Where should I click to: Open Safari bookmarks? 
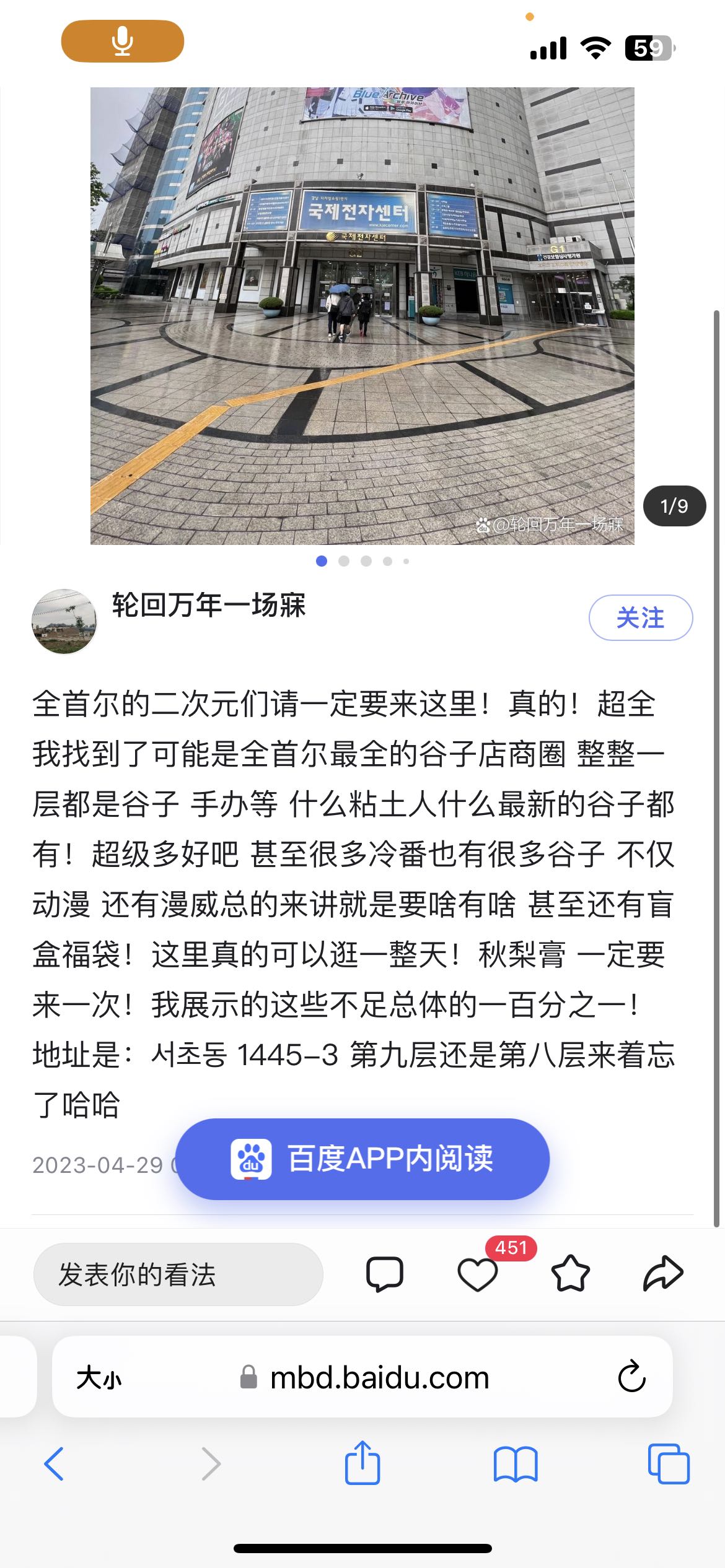[516, 1464]
